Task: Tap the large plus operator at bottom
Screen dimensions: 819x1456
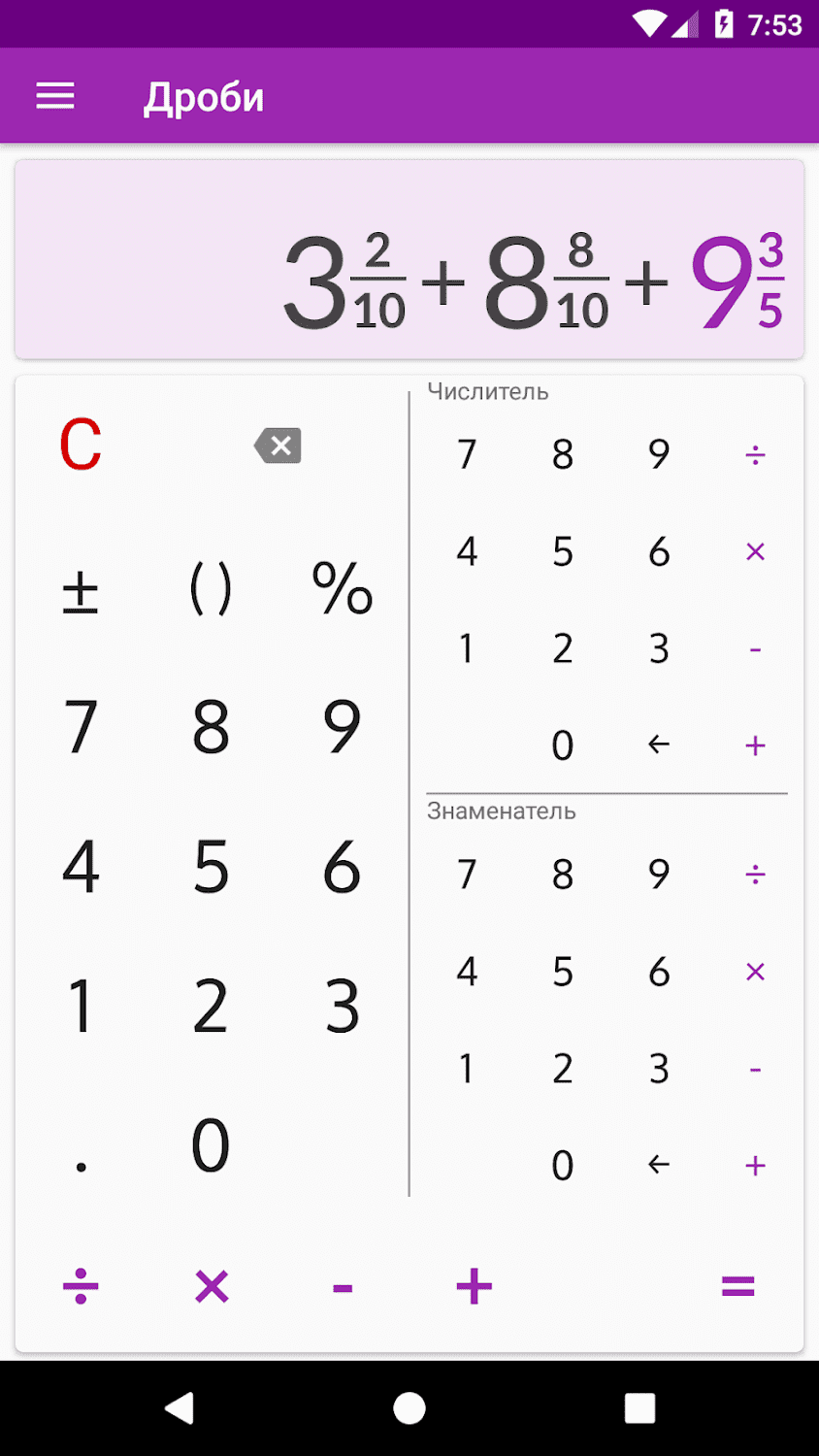Action: (x=474, y=1288)
